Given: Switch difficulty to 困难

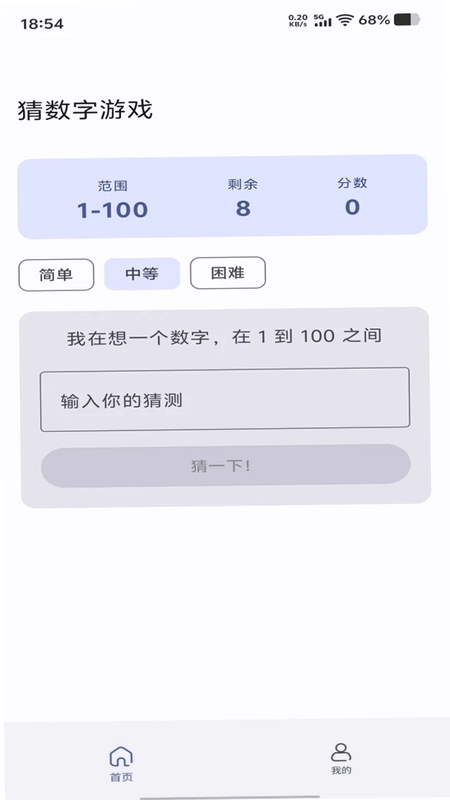Looking at the screenshot, I should tap(228, 273).
